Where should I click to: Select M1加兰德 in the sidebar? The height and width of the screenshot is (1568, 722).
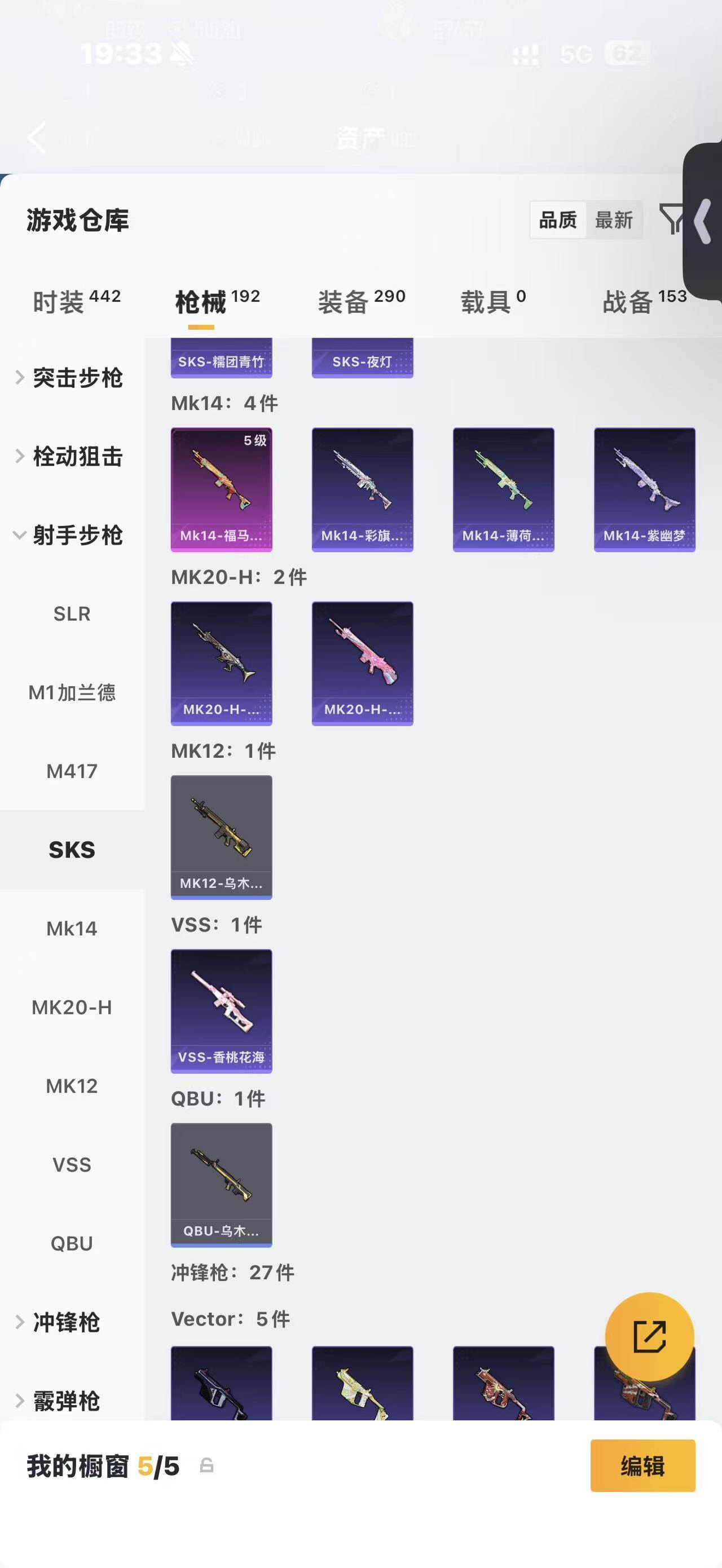point(72,692)
